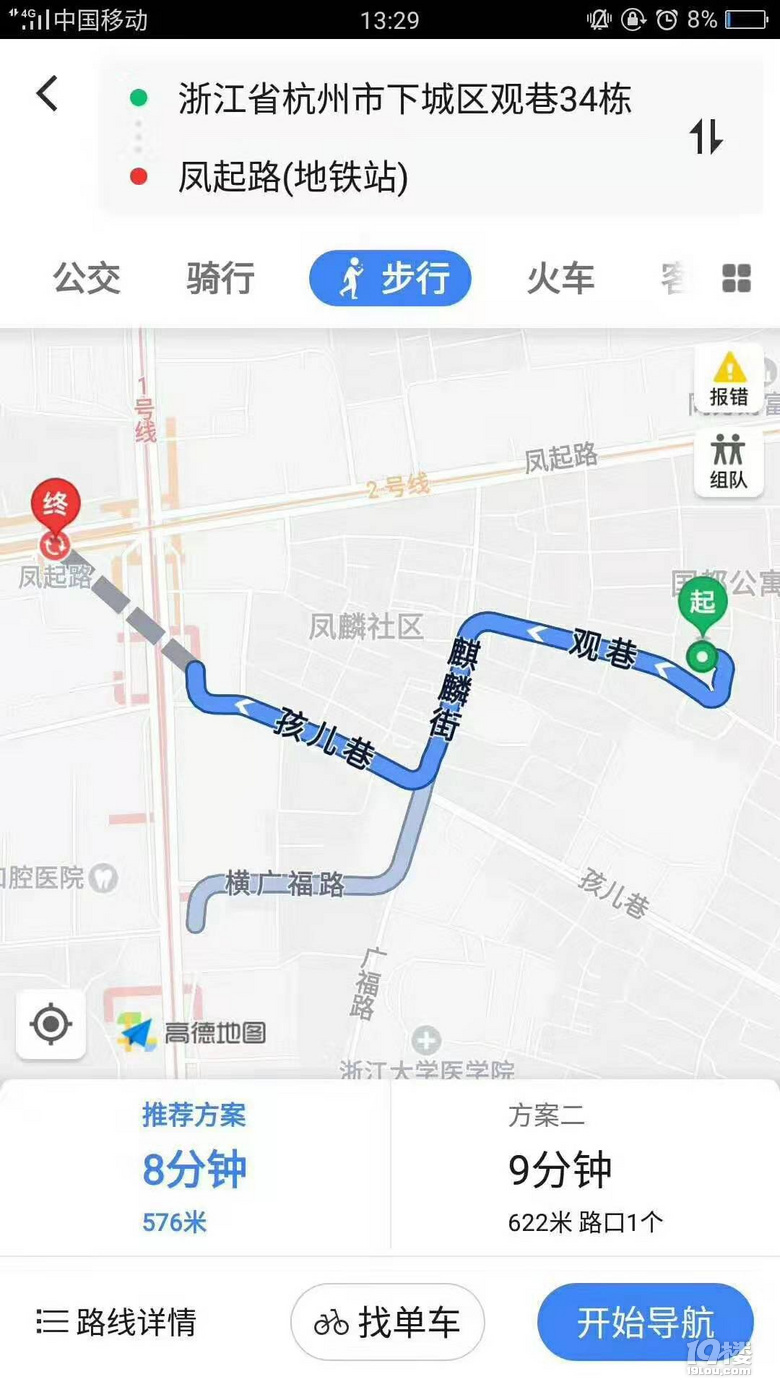780x1387 pixels.
Task: Switch to the 公交 tab
Action: [87, 278]
